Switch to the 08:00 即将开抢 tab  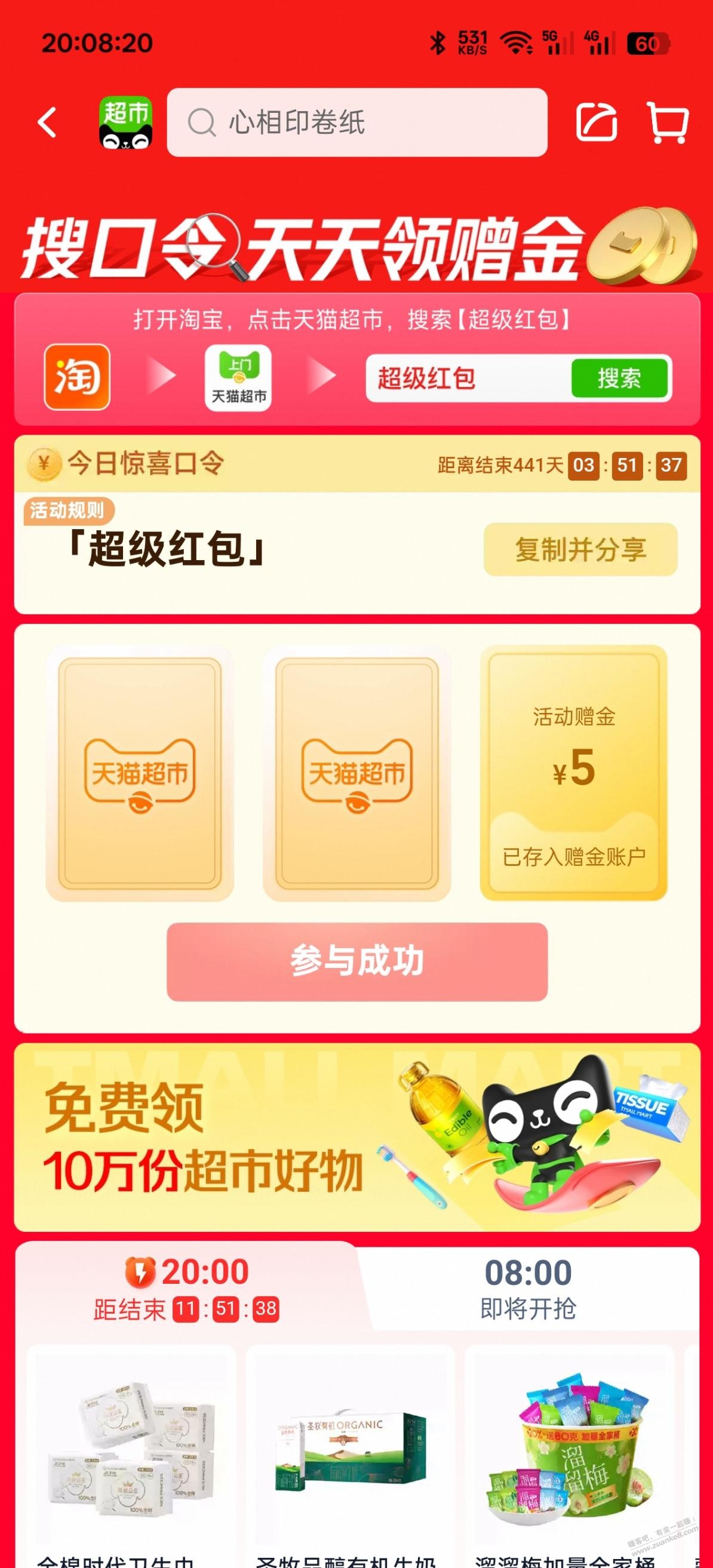point(528,1289)
